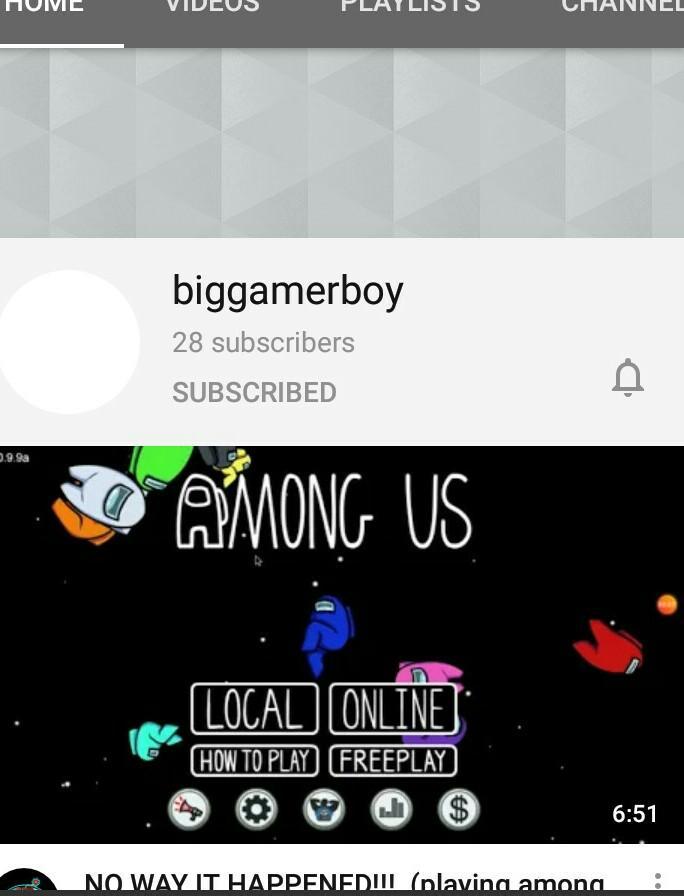
Task: Open the notification bell for biggamerboy
Action: tap(627, 378)
